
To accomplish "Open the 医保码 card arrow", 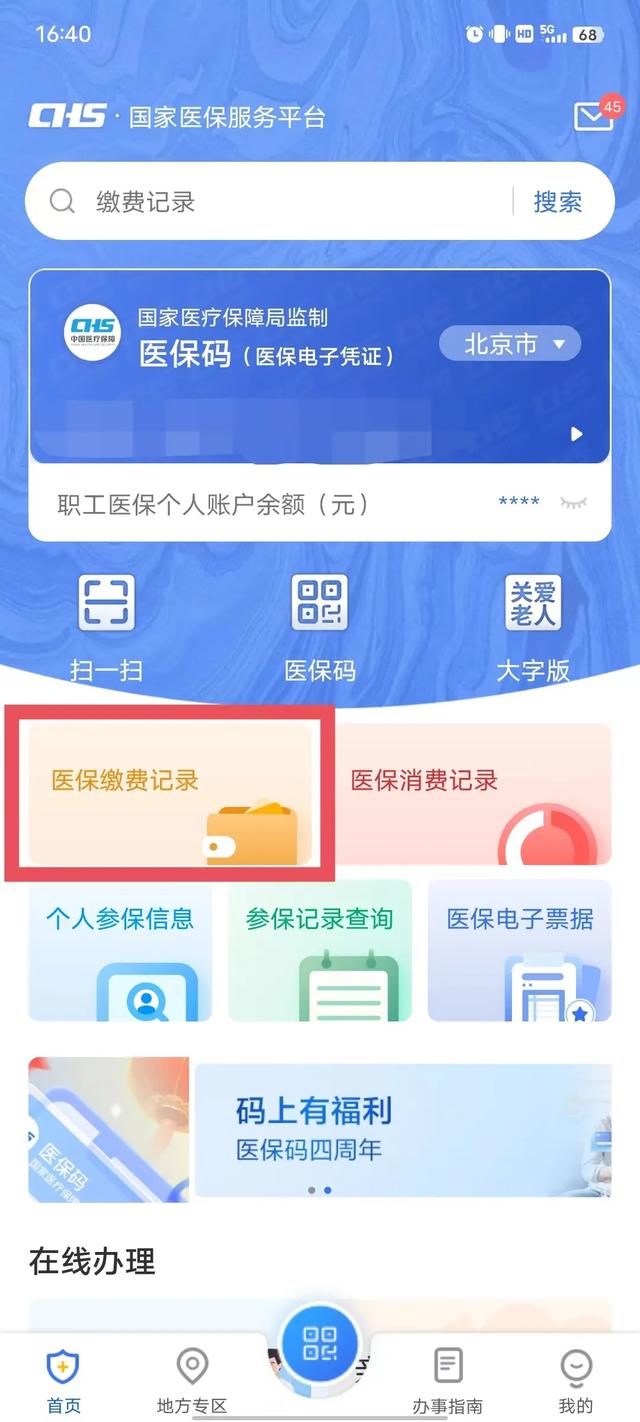I will coord(576,434).
